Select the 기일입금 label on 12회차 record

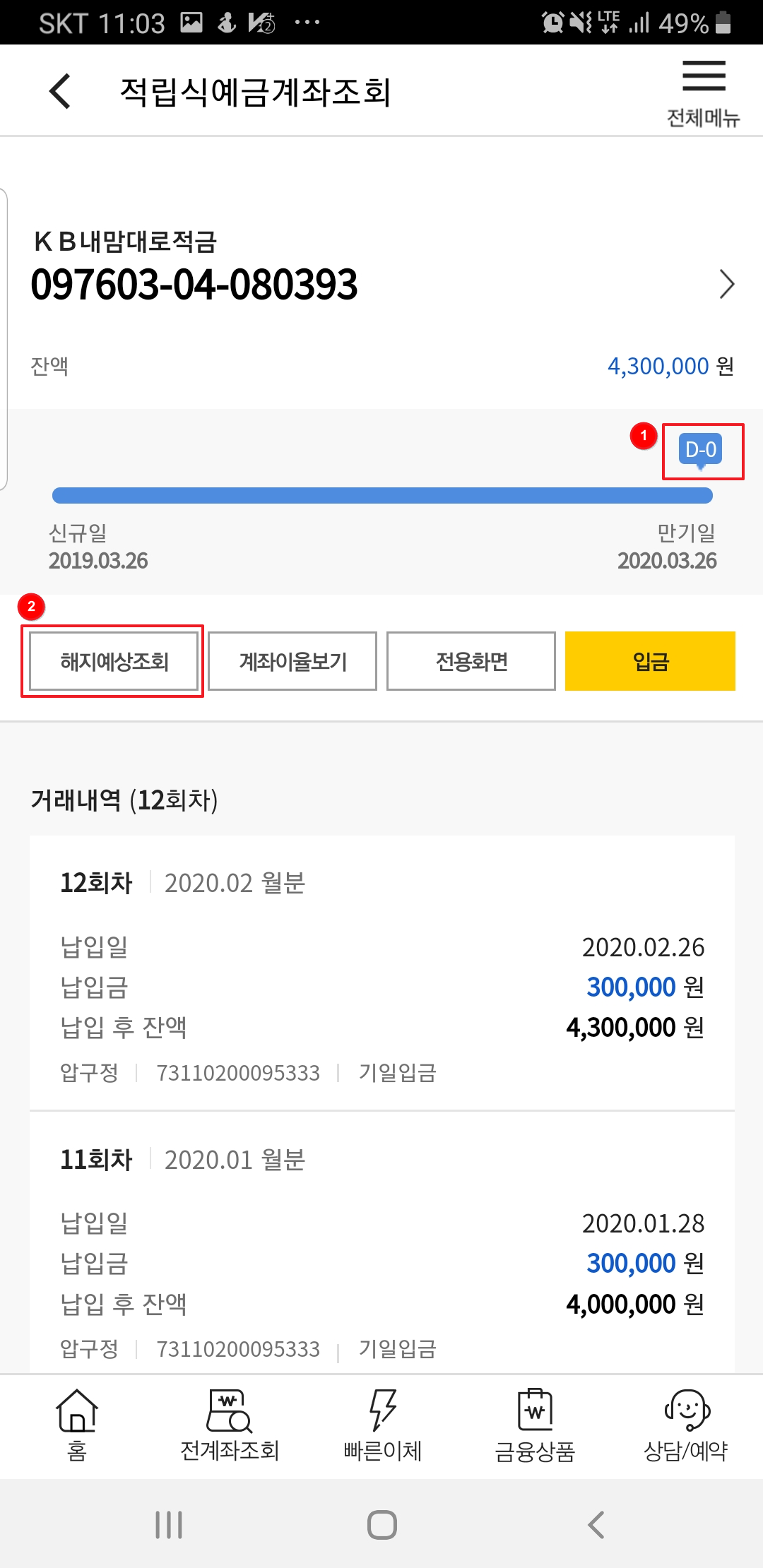point(398,1073)
